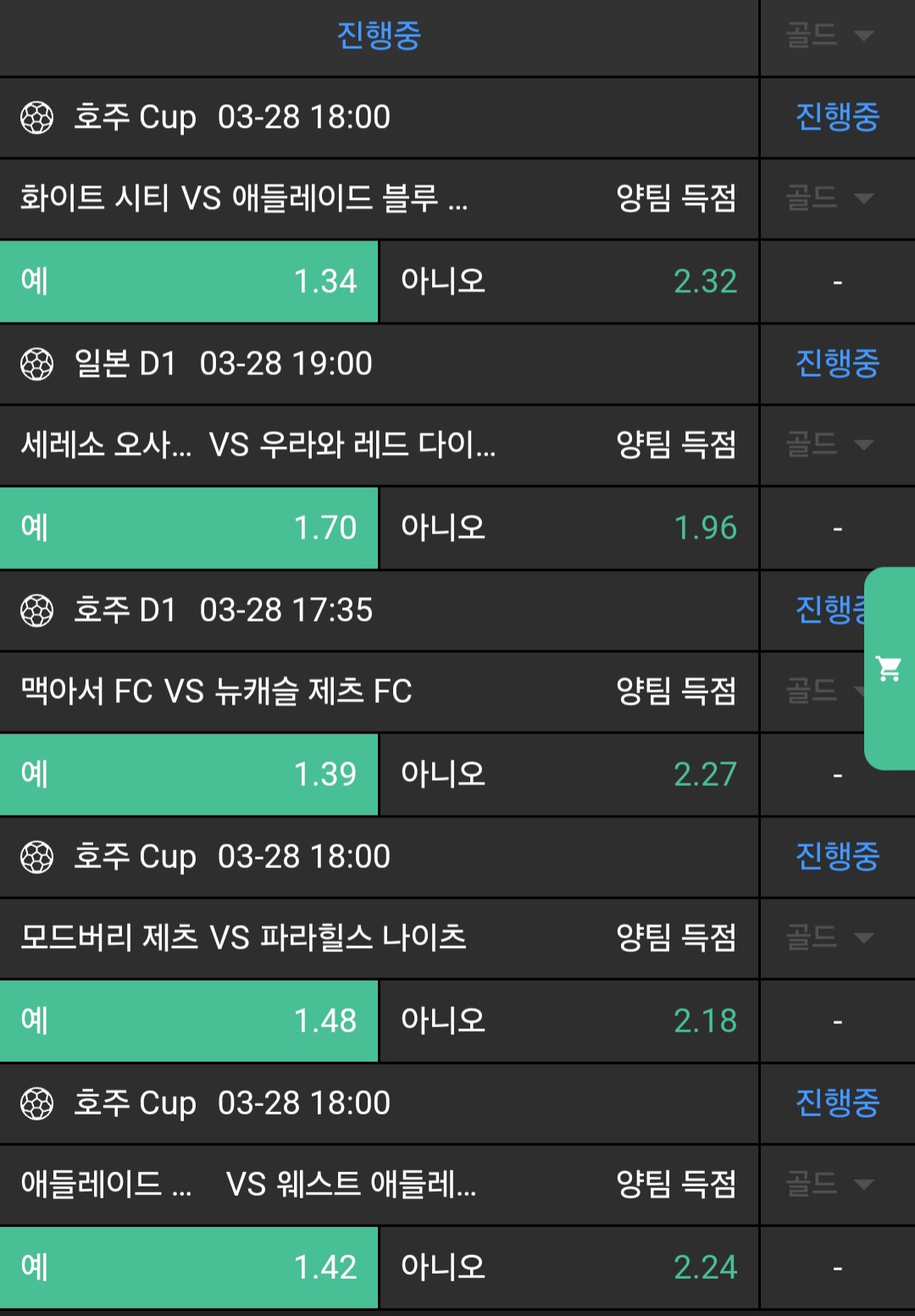Open 골드 dropdown in the top header

(829, 36)
